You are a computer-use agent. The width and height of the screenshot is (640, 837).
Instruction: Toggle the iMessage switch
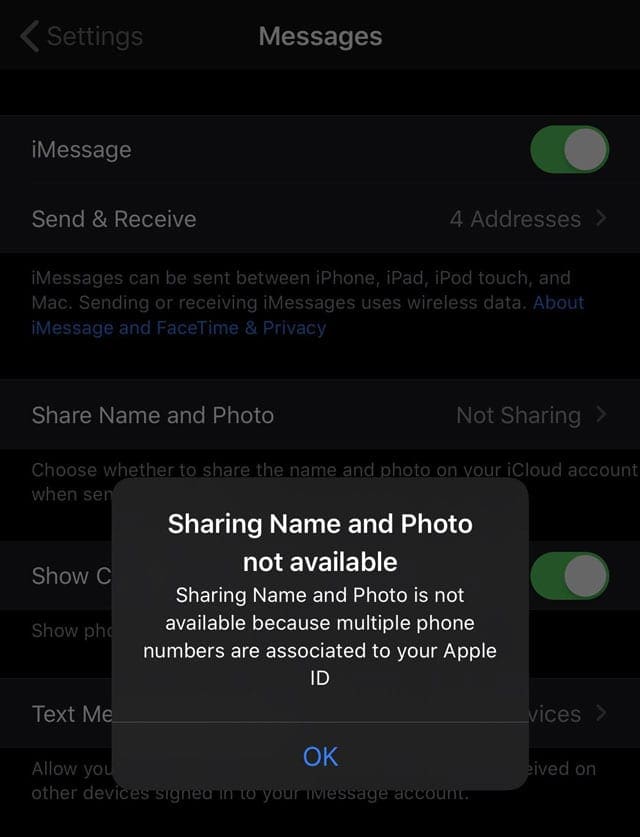pyautogui.click(x=569, y=149)
